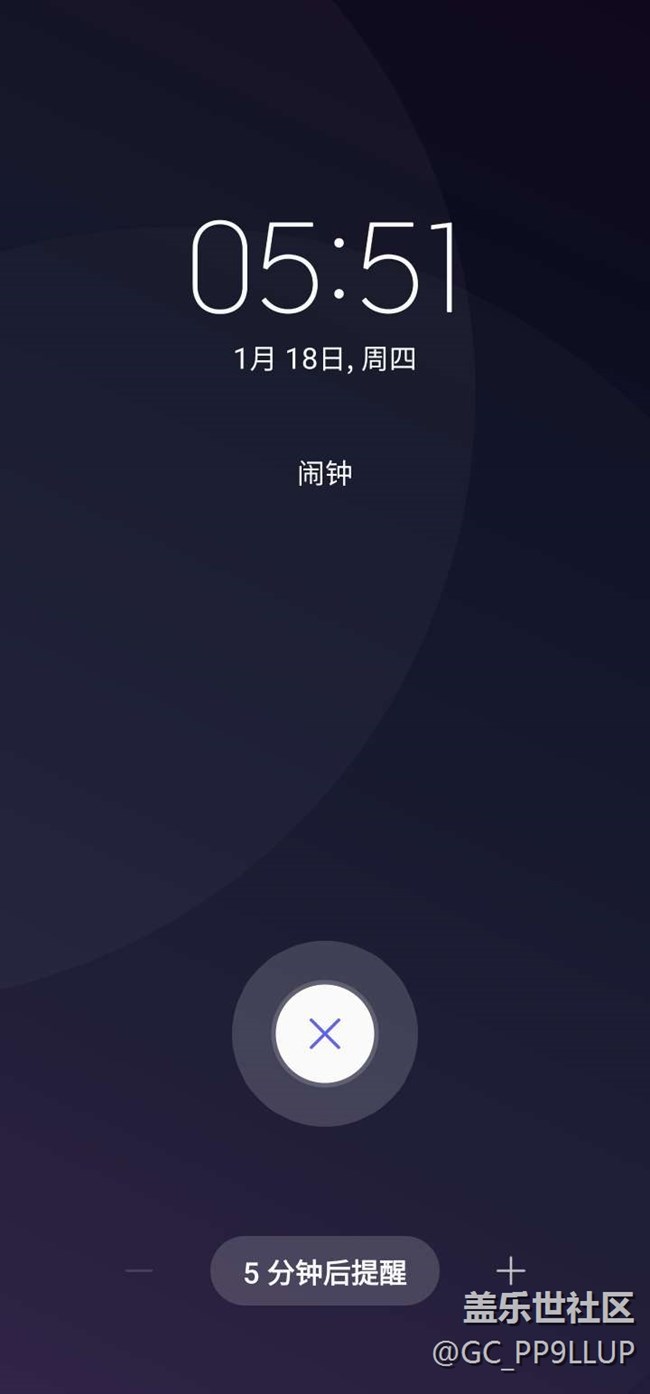The image size is (650, 1394).
Task: Snooze with the 5 分钟后提醒 button
Action: [x=325, y=1271]
